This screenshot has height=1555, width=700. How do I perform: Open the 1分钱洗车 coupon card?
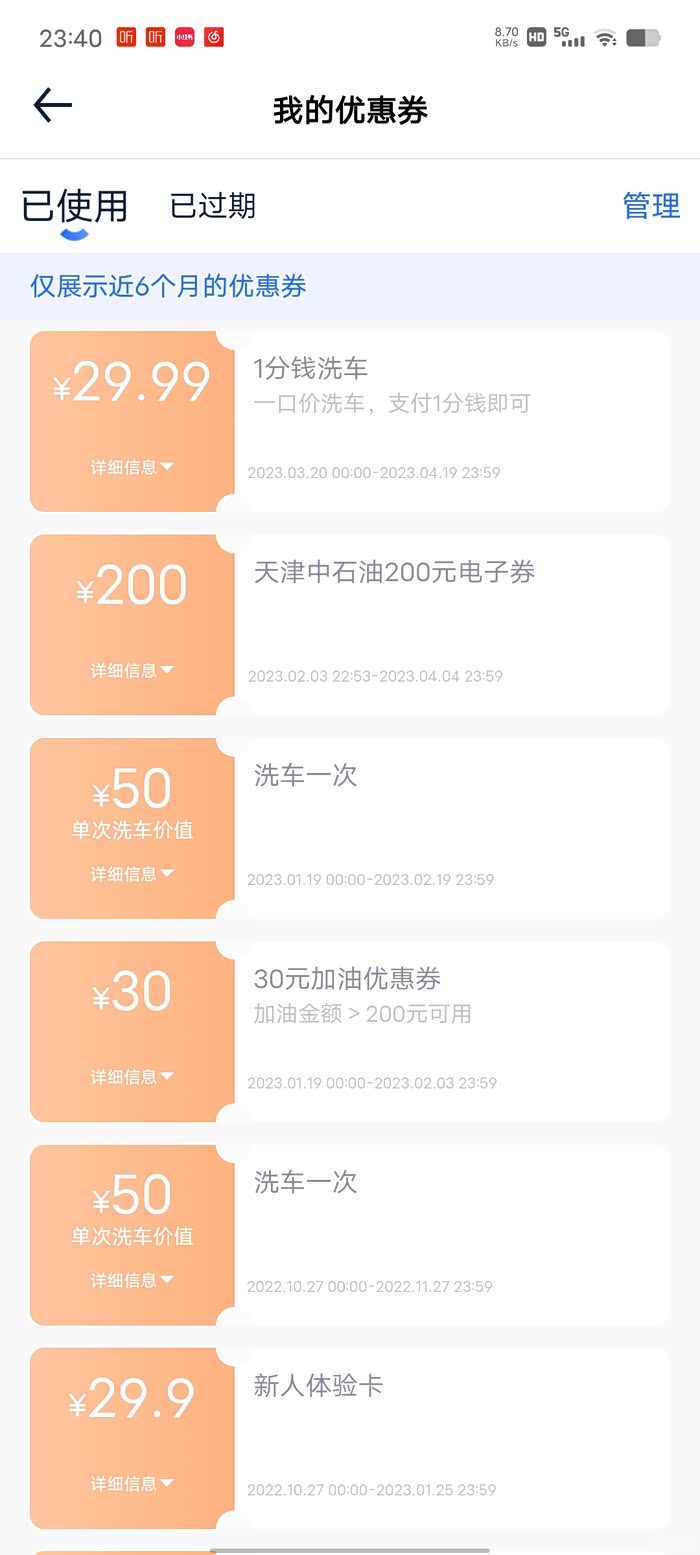click(x=350, y=421)
